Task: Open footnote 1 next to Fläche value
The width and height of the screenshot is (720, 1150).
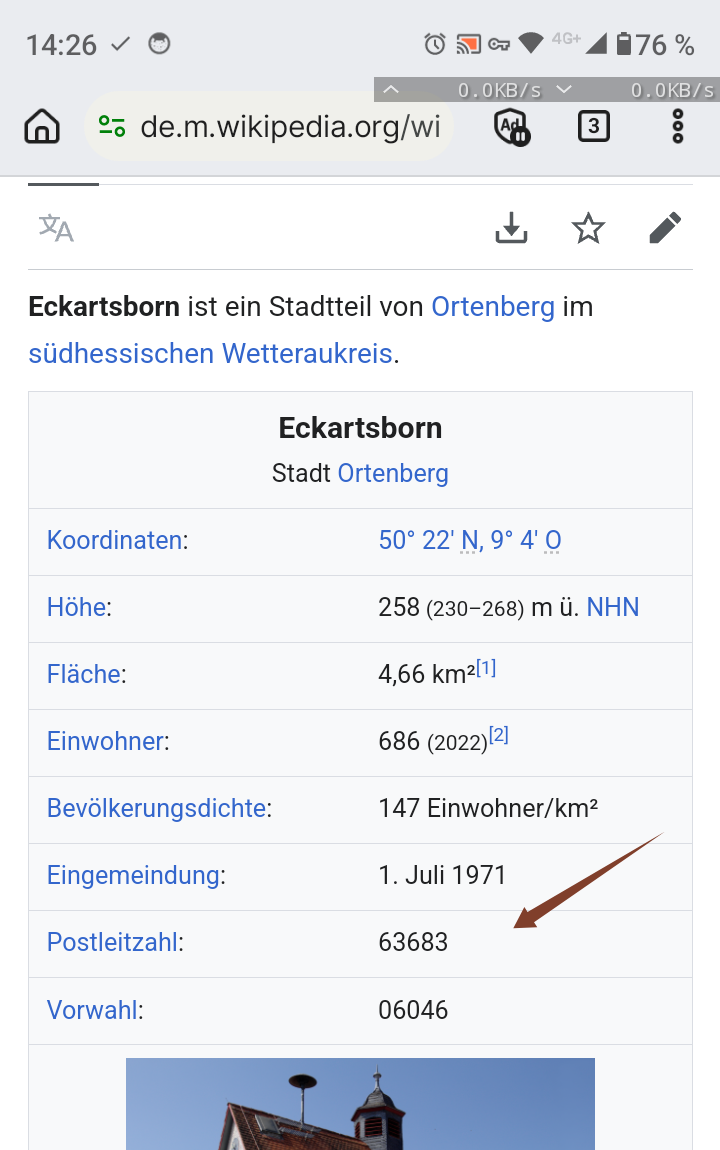Action: (x=486, y=668)
